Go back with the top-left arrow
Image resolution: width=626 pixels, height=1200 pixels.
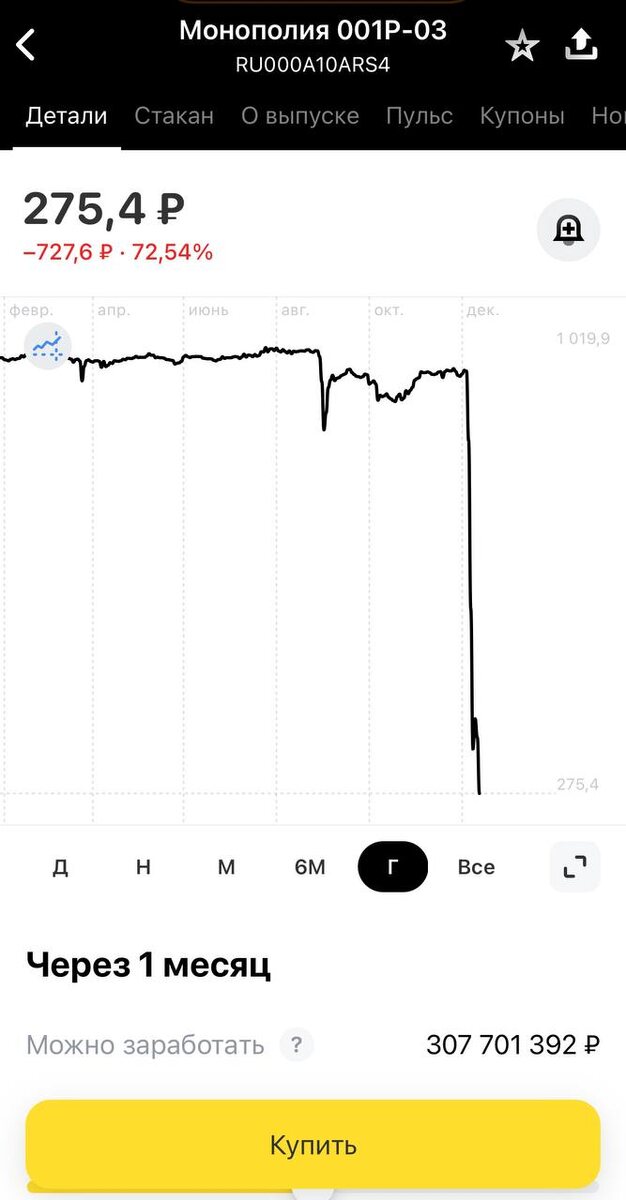(x=26, y=45)
